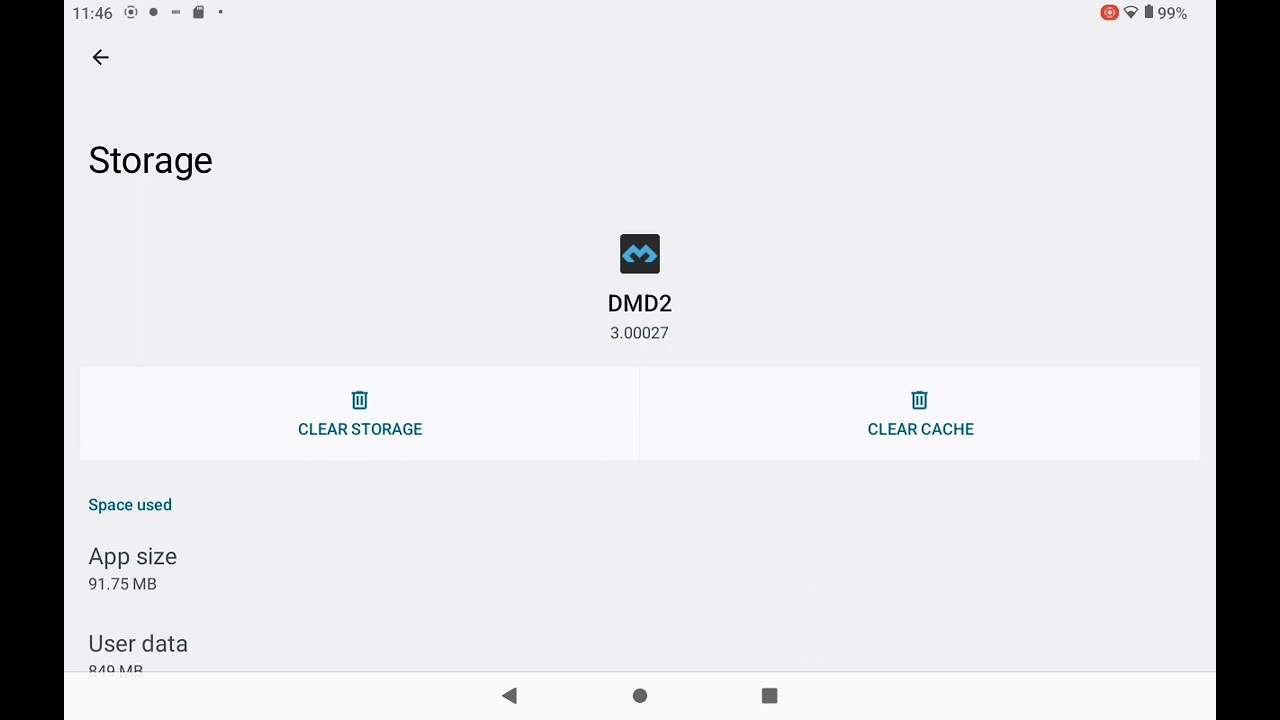
Task: Tap Clear Storage for DMD2
Action: pyautogui.click(x=360, y=414)
